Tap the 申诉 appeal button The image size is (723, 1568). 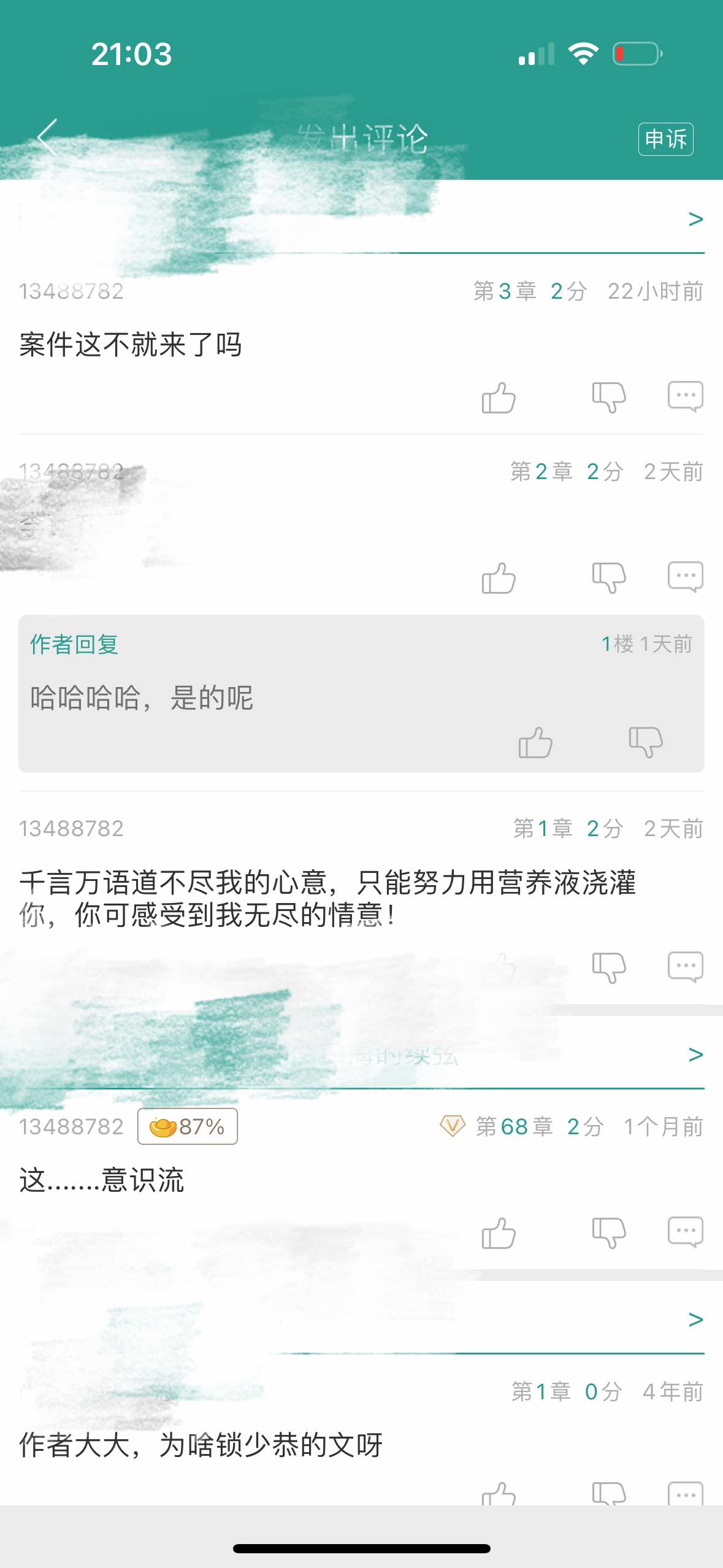[x=665, y=139]
